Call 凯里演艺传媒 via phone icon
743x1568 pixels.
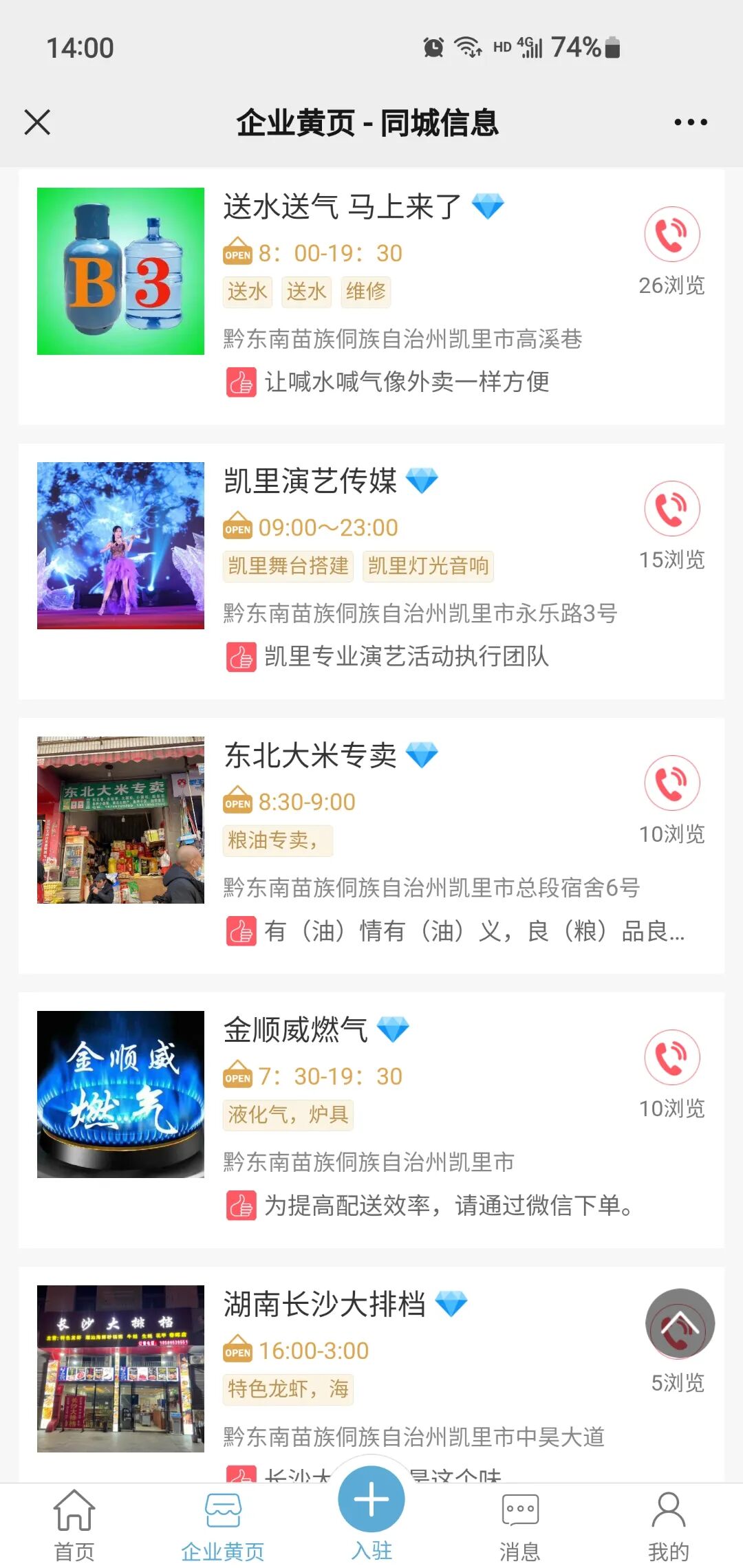(671, 509)
